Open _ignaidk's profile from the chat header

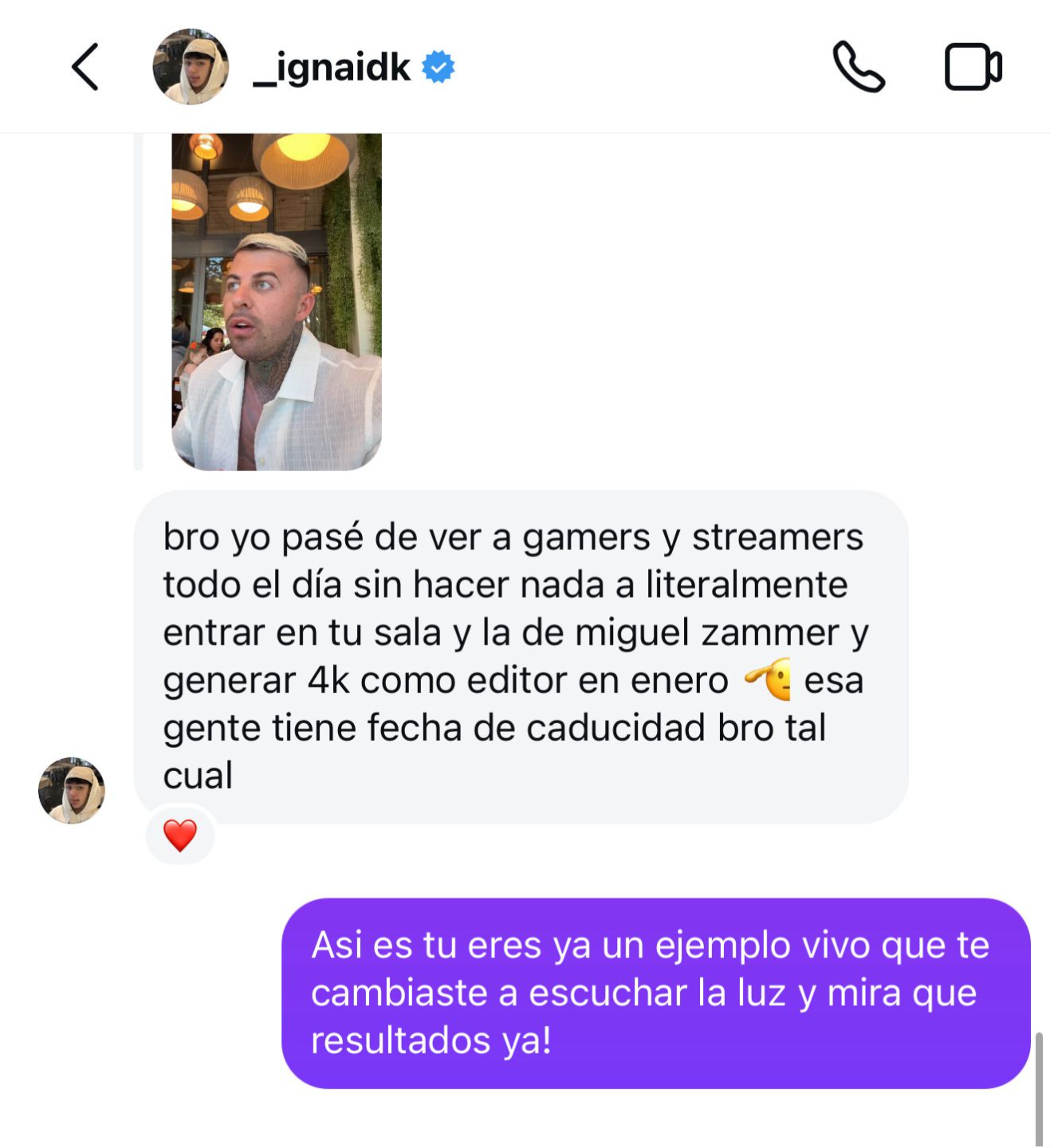pyautogui.click(x=331, y=68)
